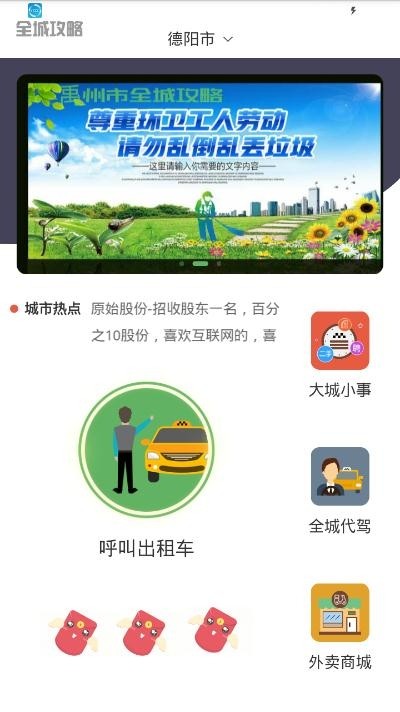Image resolution: width=400 pixels, height=712 pixels.
Task: Select the banner page indicator dots
Action: click(200, 263)
